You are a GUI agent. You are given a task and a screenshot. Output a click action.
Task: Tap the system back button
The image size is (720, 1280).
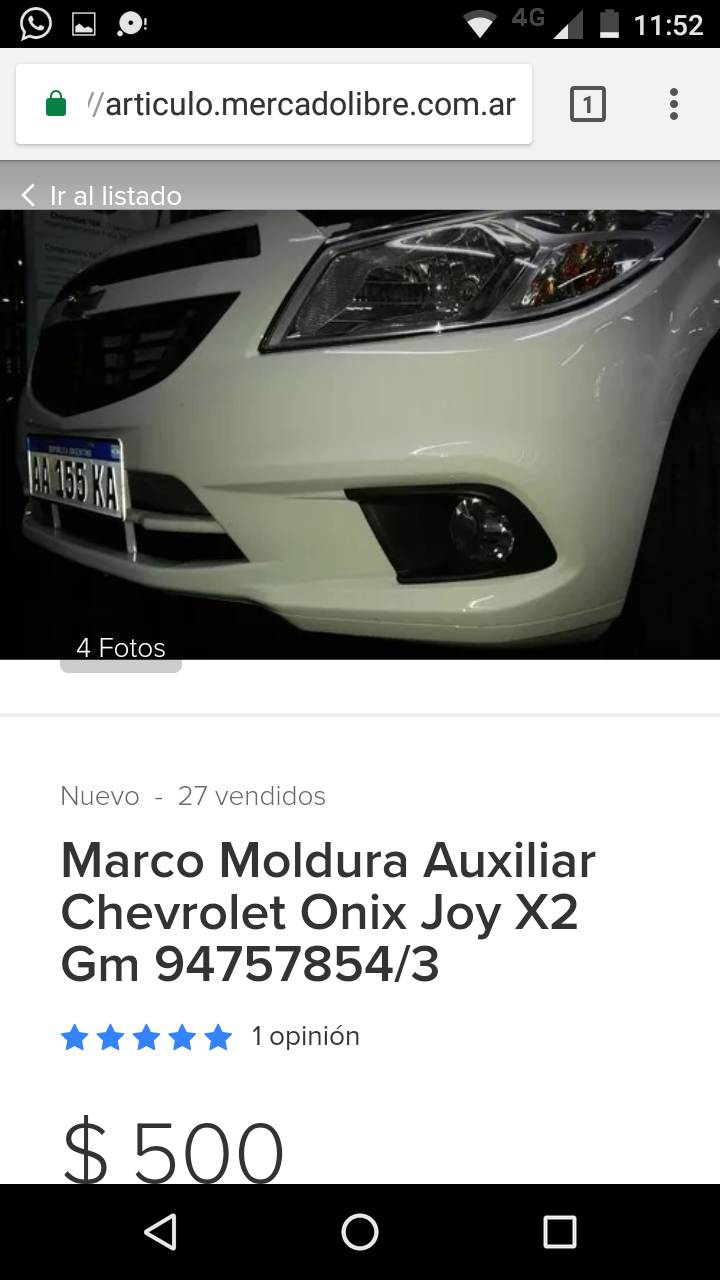point(160,1232)
